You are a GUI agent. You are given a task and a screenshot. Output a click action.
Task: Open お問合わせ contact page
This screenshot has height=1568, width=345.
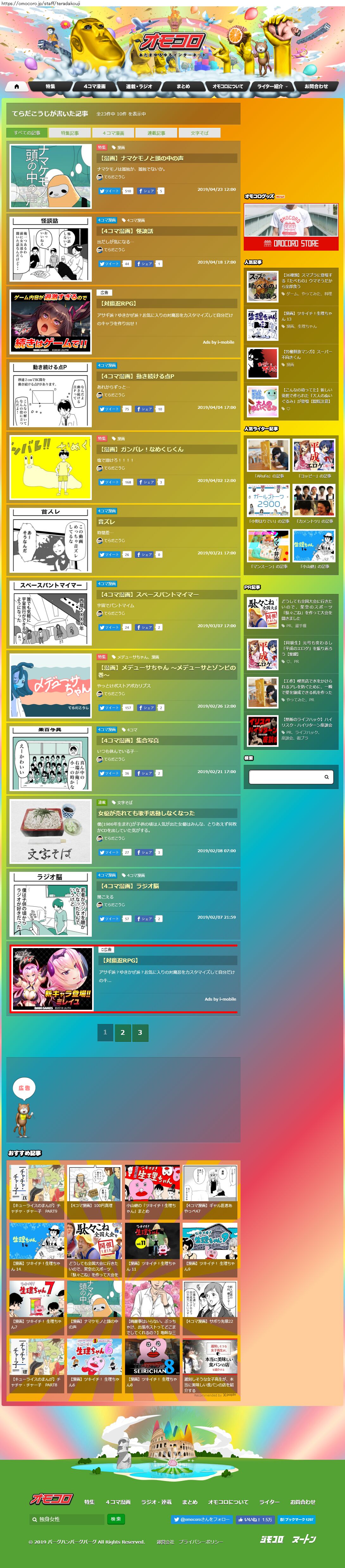[x=316, y=86]
